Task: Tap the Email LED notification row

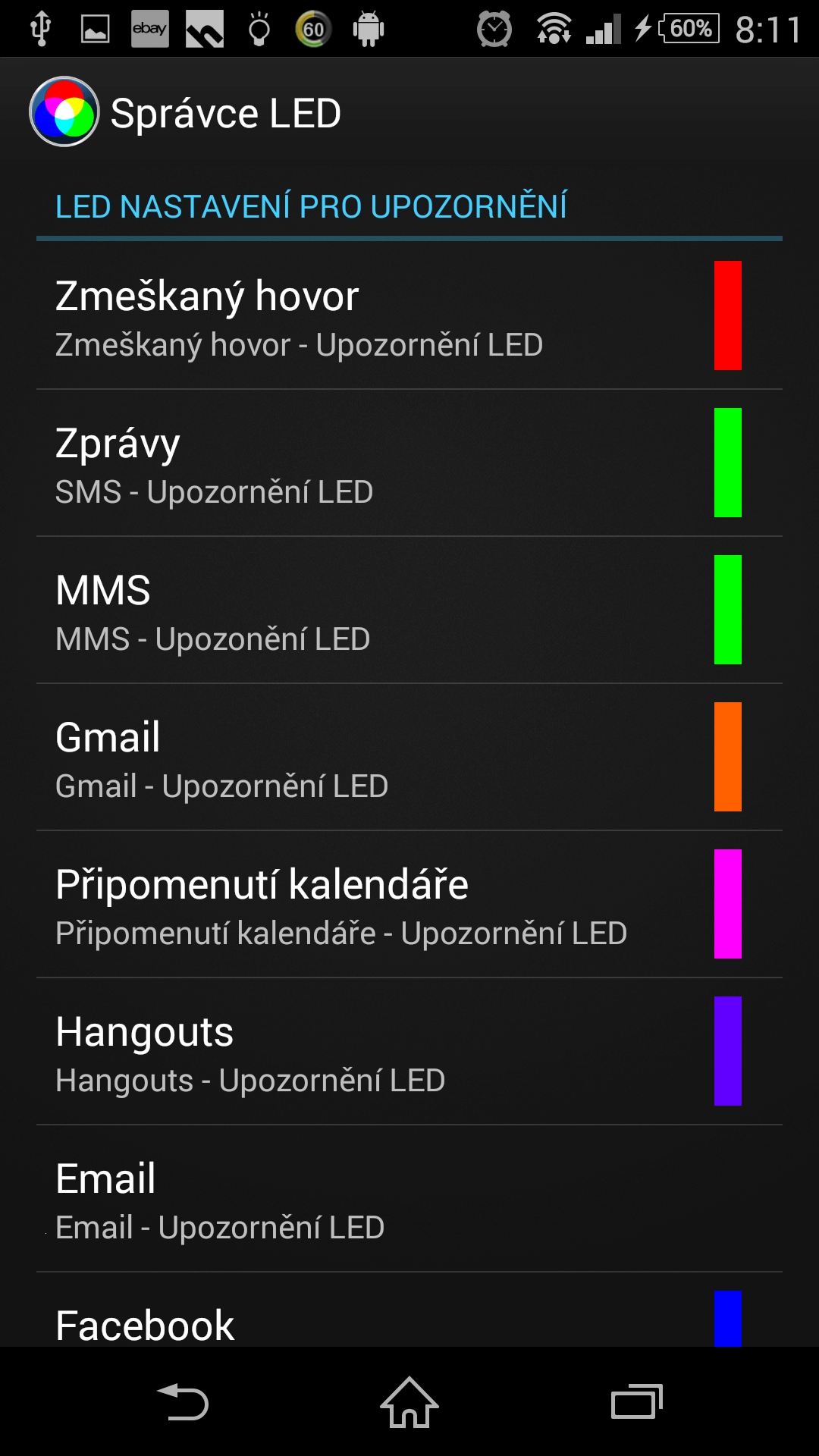Action: tap(409, 1198)
